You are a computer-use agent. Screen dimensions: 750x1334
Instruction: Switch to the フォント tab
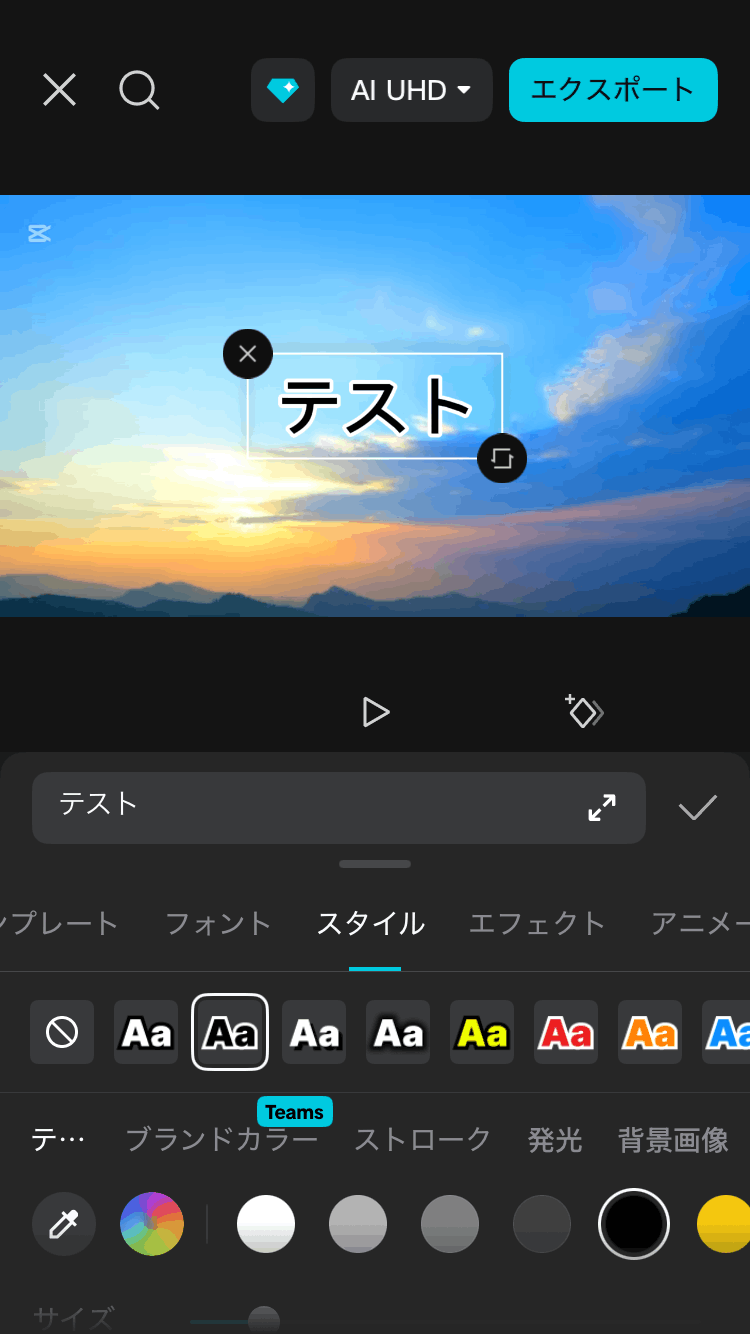pyautogui.click(x=218, y=924)
